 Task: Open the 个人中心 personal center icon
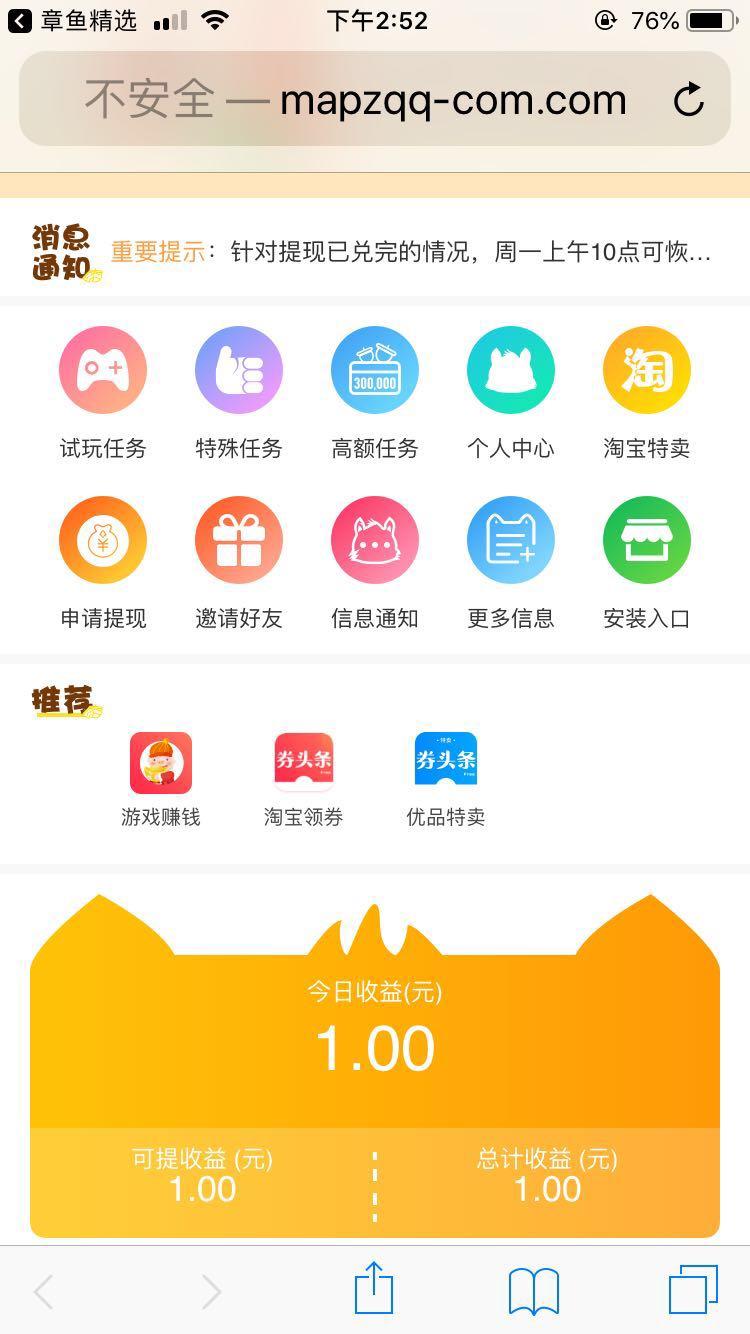tap(511, 369)
